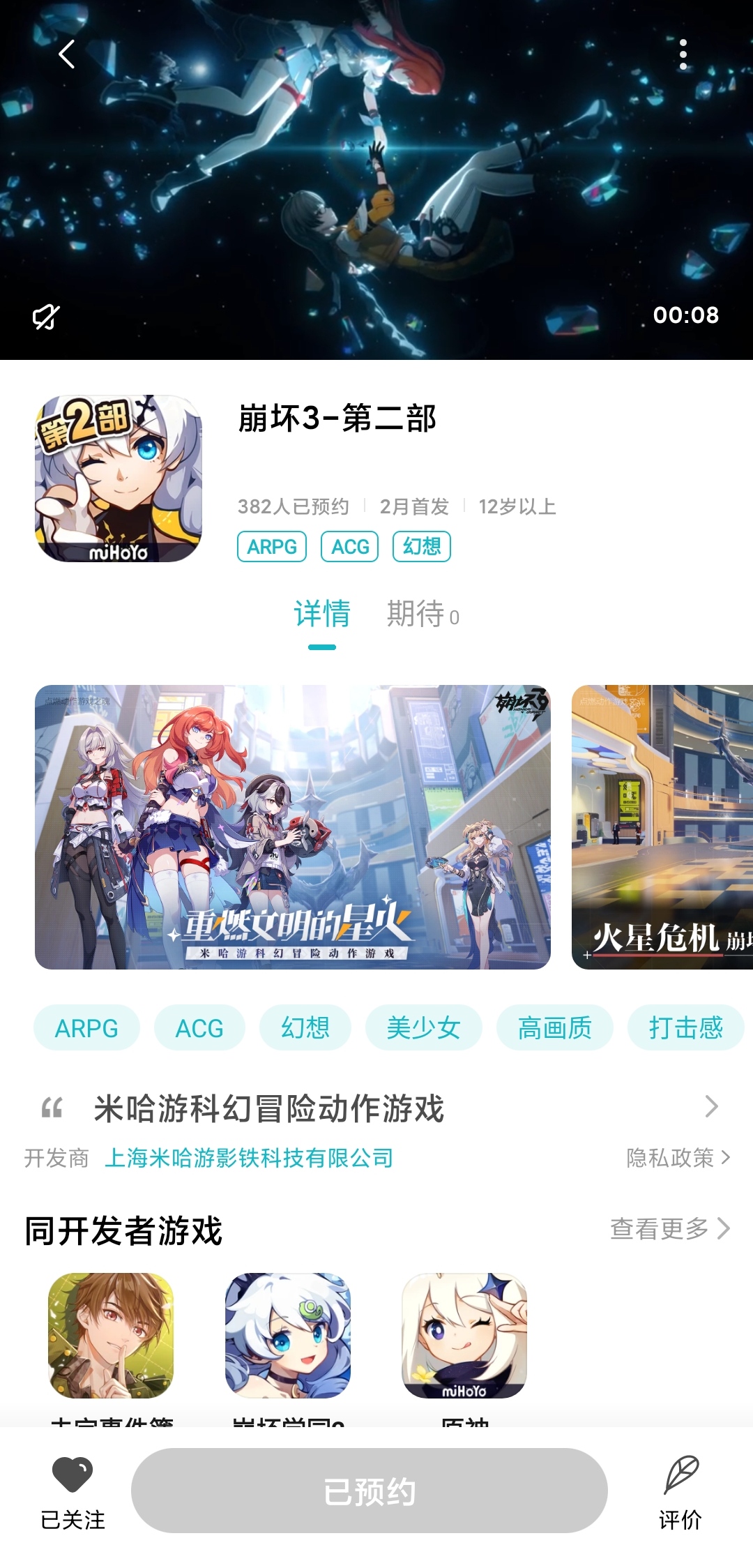This screenshot has height=1568, width=753.
Task: Select the 详情 tab
Action: coord(322,615)
